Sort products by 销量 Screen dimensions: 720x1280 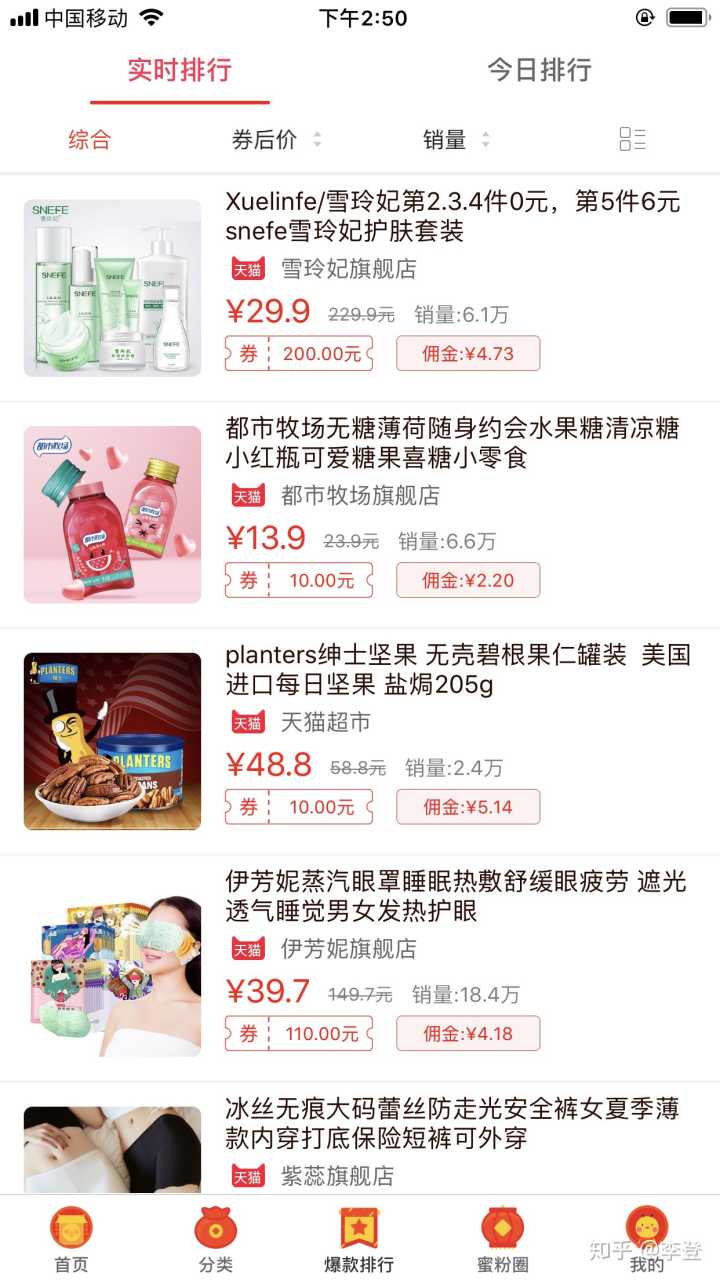coord(456,140)
